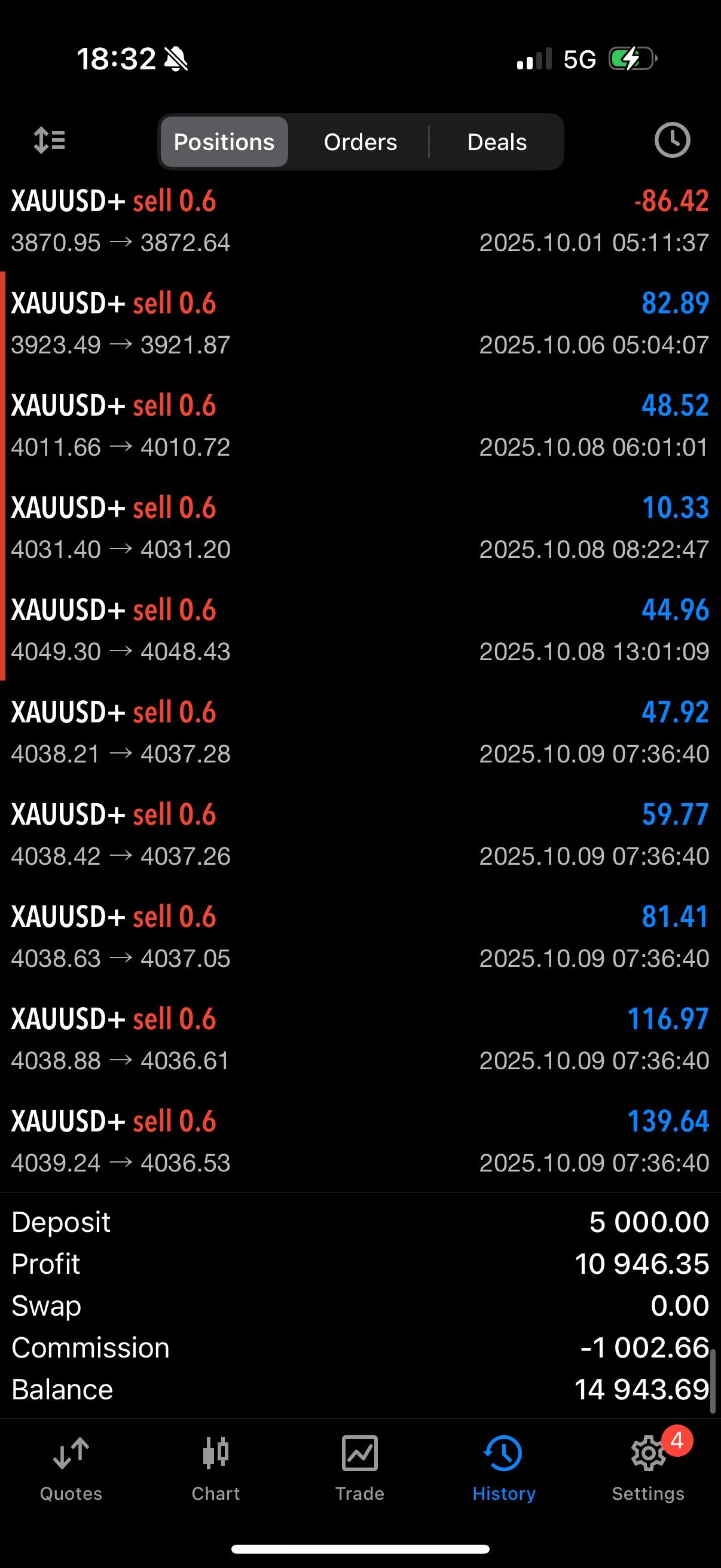721x1568 pixels.
Task: Open the position with 10.33 profit
Action: click(360, 527)
